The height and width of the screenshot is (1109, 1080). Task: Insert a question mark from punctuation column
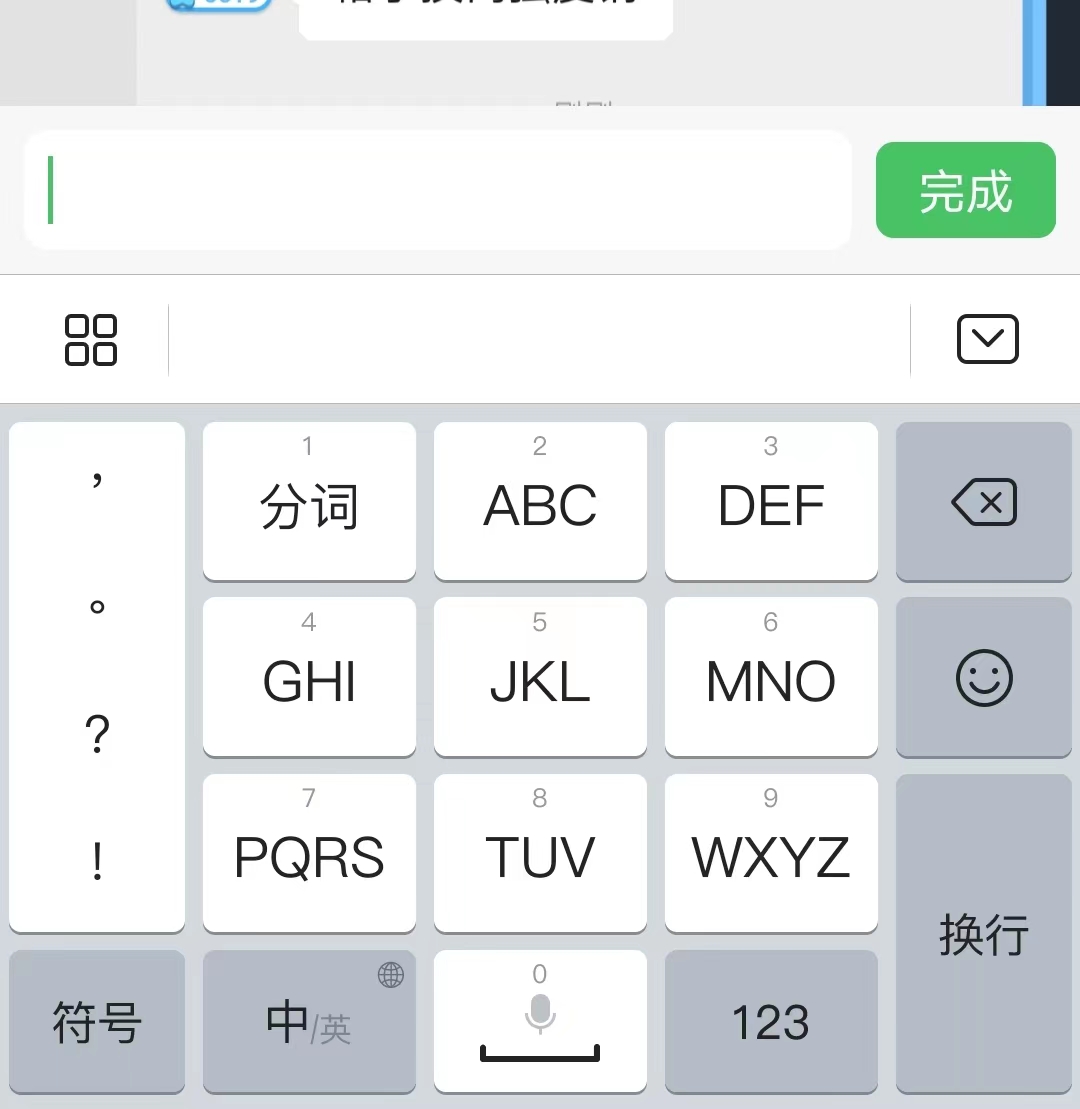tap(97, 735)
